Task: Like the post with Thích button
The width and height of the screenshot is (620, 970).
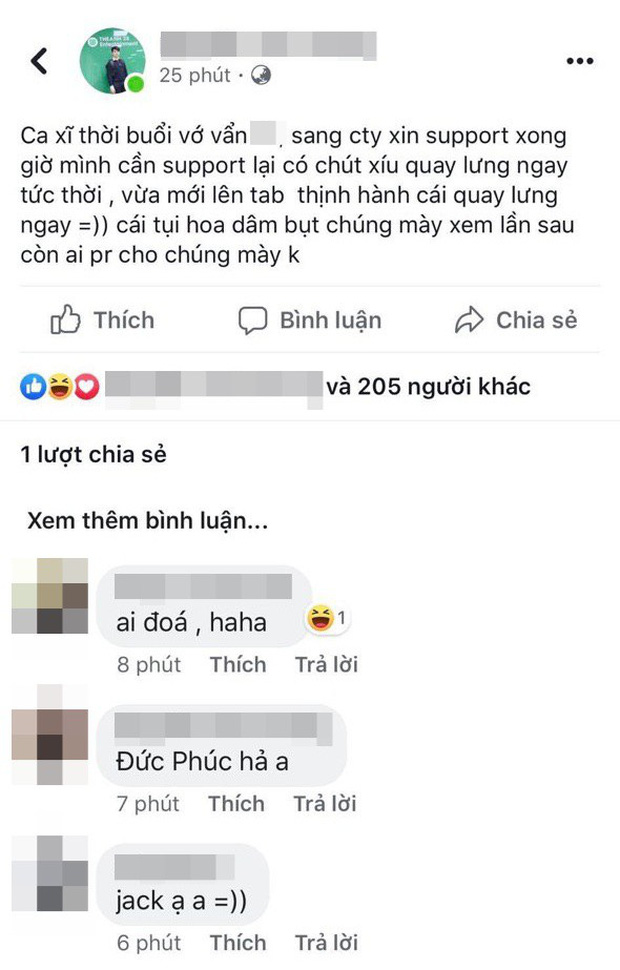Action: (103, 320)
